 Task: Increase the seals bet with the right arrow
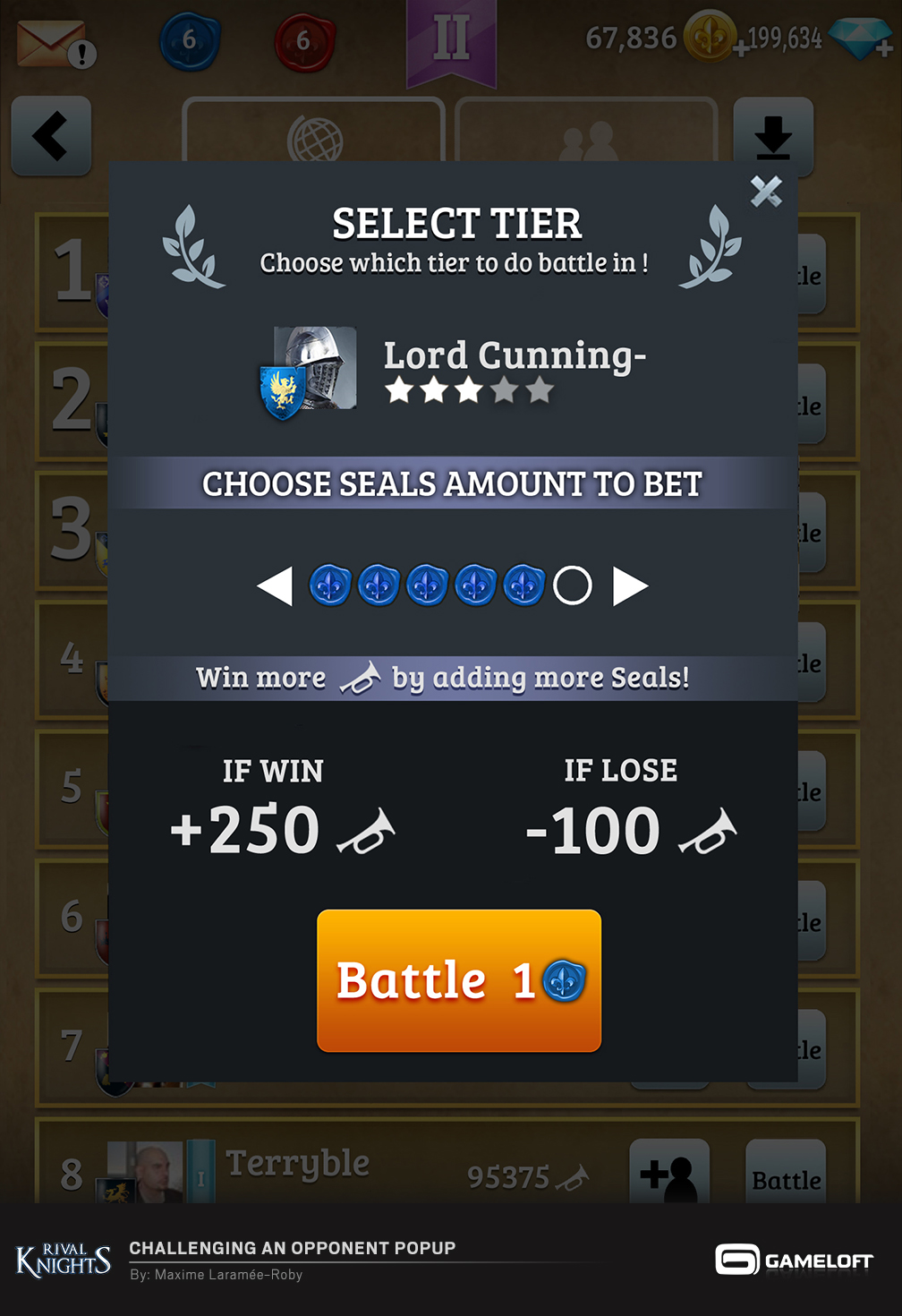(630, 586)
